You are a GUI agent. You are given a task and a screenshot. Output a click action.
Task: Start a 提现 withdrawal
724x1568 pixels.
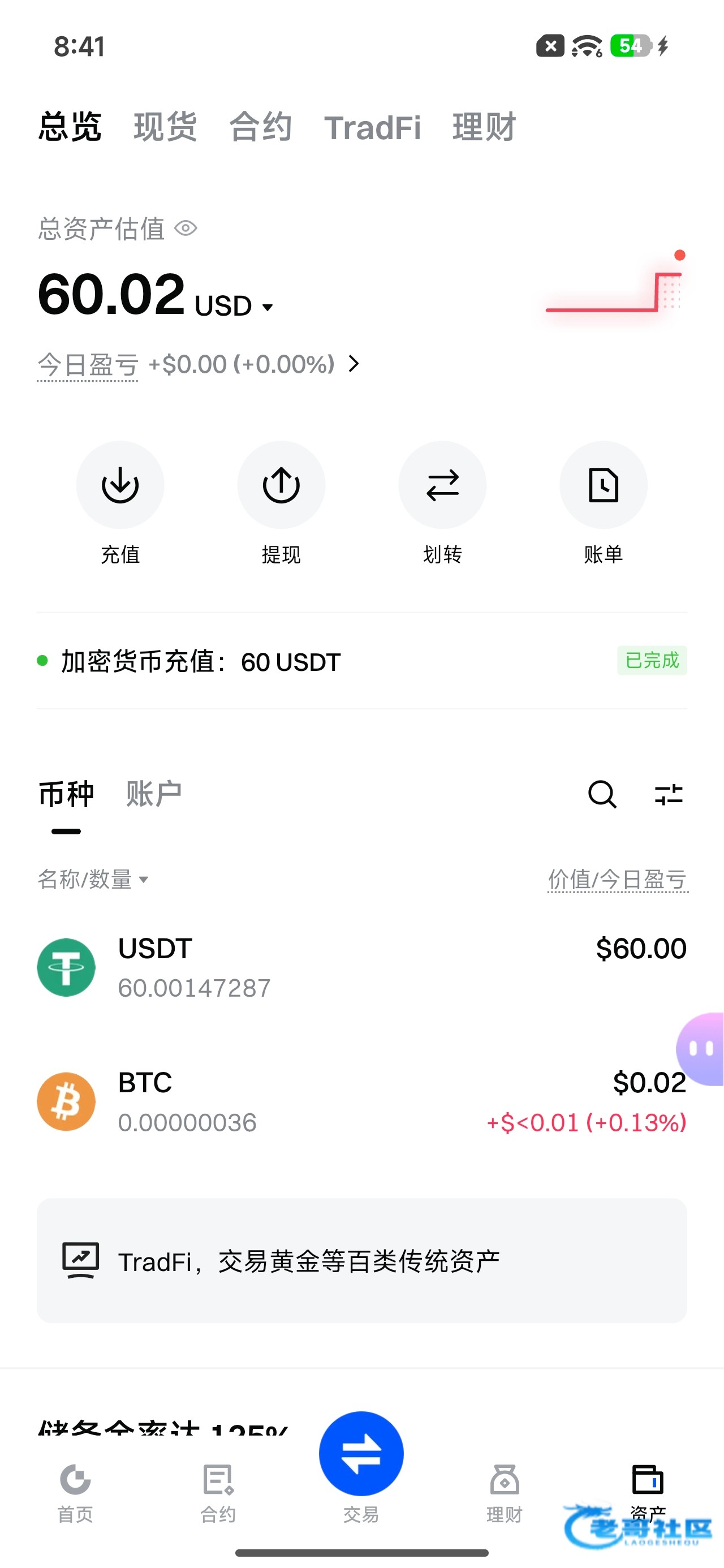click(x=281, y=485)
